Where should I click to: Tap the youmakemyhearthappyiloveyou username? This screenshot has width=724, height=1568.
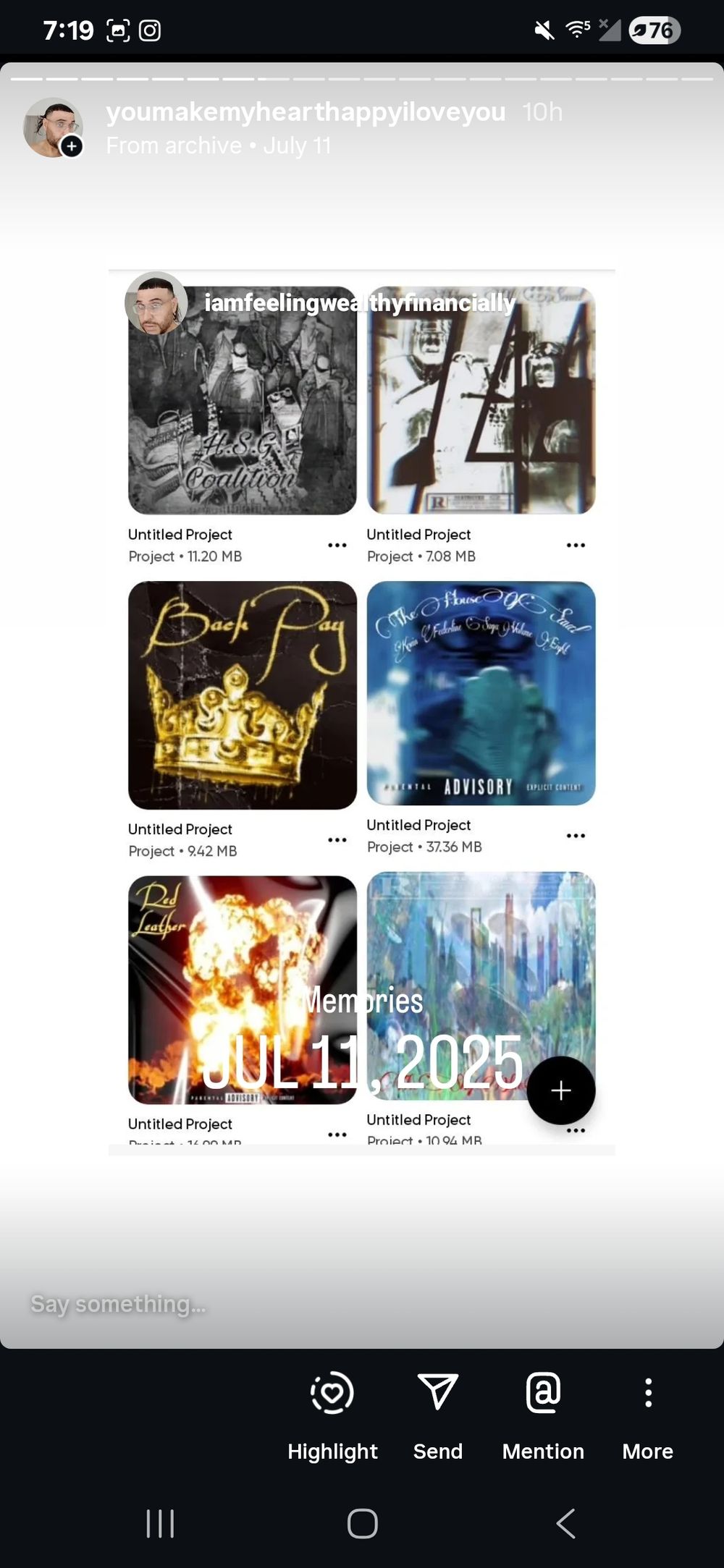click(306, 112)
